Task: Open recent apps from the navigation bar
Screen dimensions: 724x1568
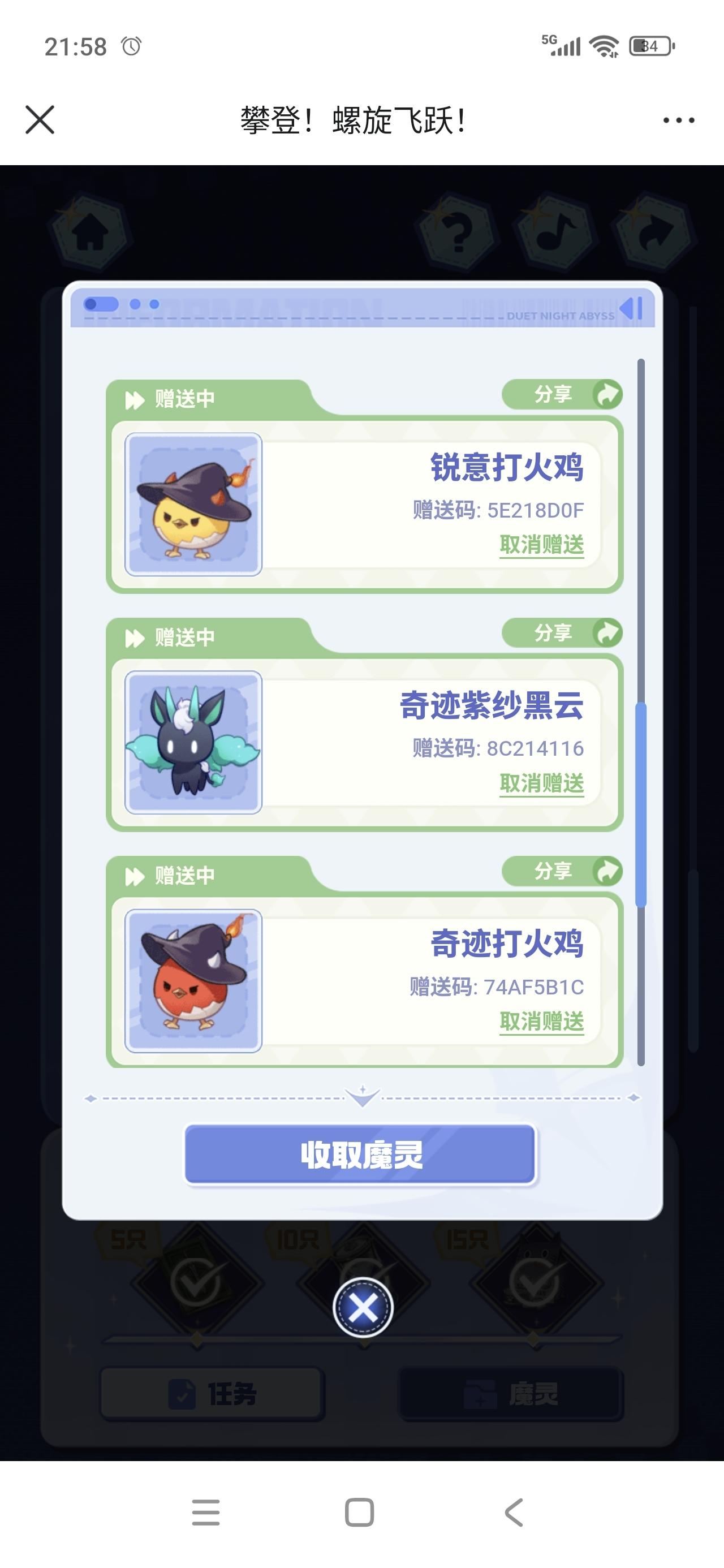Action: (206, 1512)
